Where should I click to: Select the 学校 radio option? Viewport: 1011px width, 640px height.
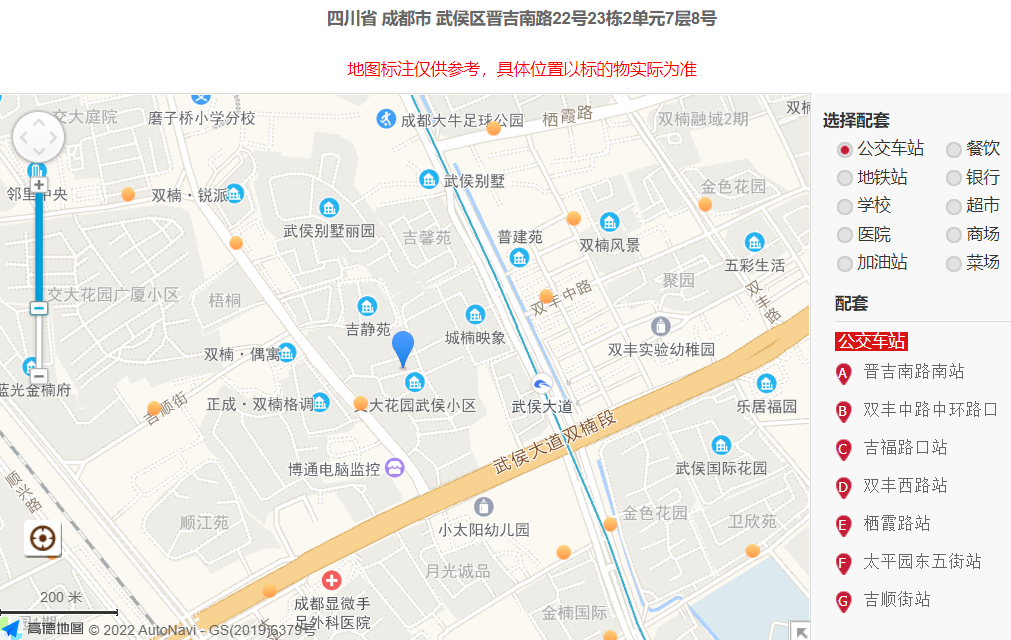coord(845,207)
